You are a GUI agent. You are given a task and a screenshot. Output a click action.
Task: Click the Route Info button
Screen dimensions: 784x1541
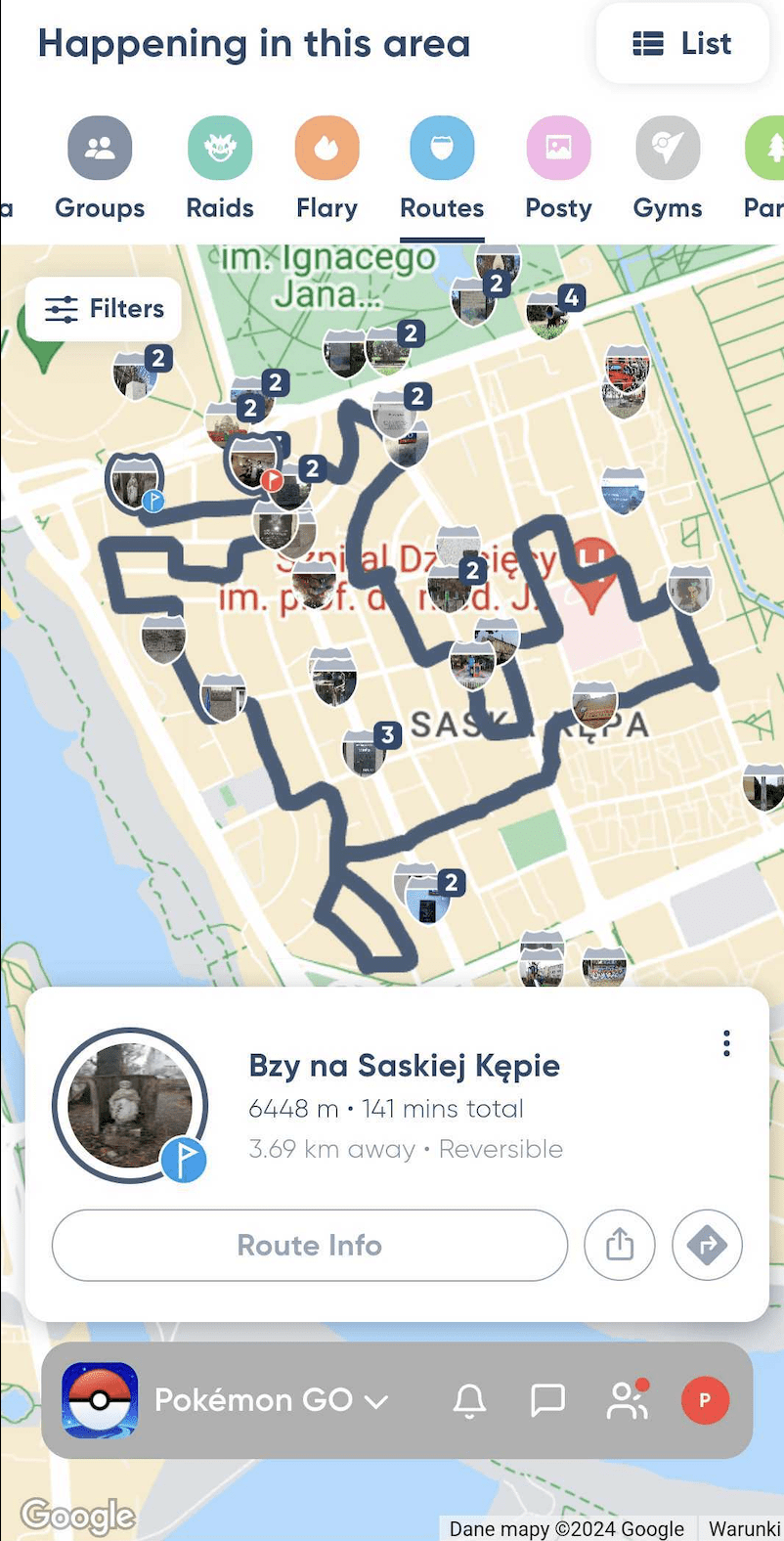click(309, 1245)
